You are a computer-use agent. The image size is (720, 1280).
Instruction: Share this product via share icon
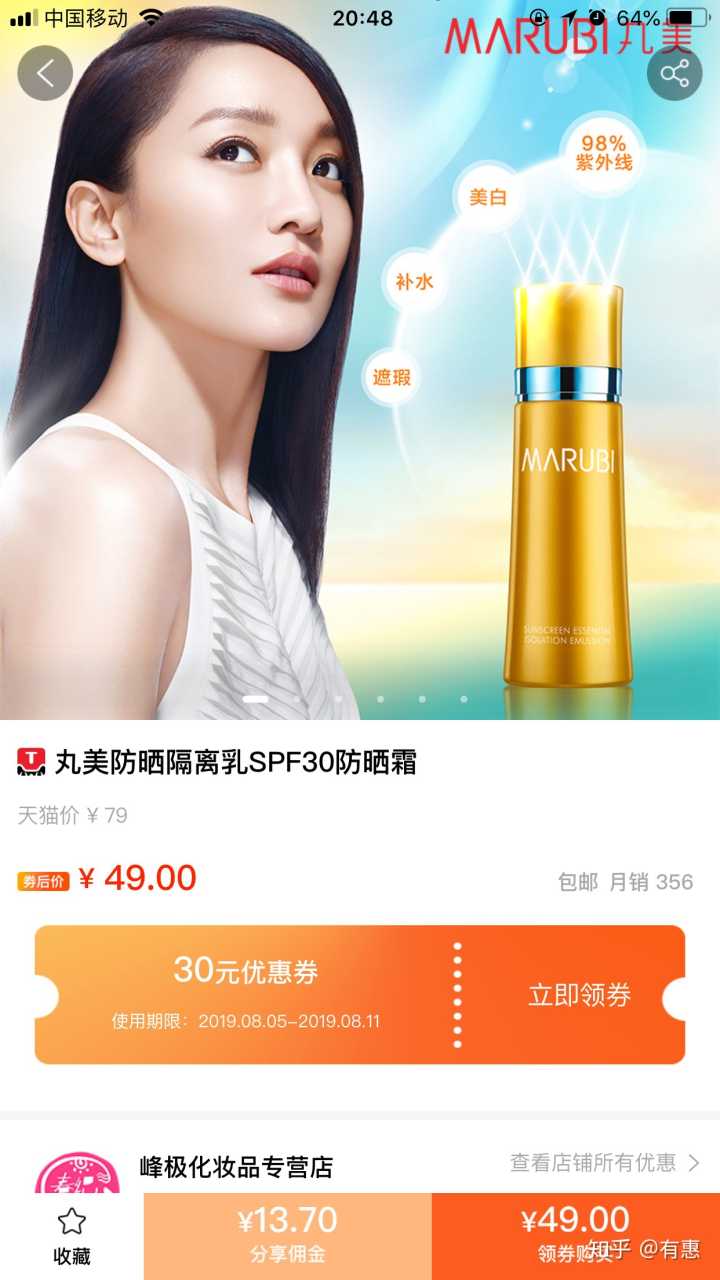pyautogui.click(x=675, y=73)
